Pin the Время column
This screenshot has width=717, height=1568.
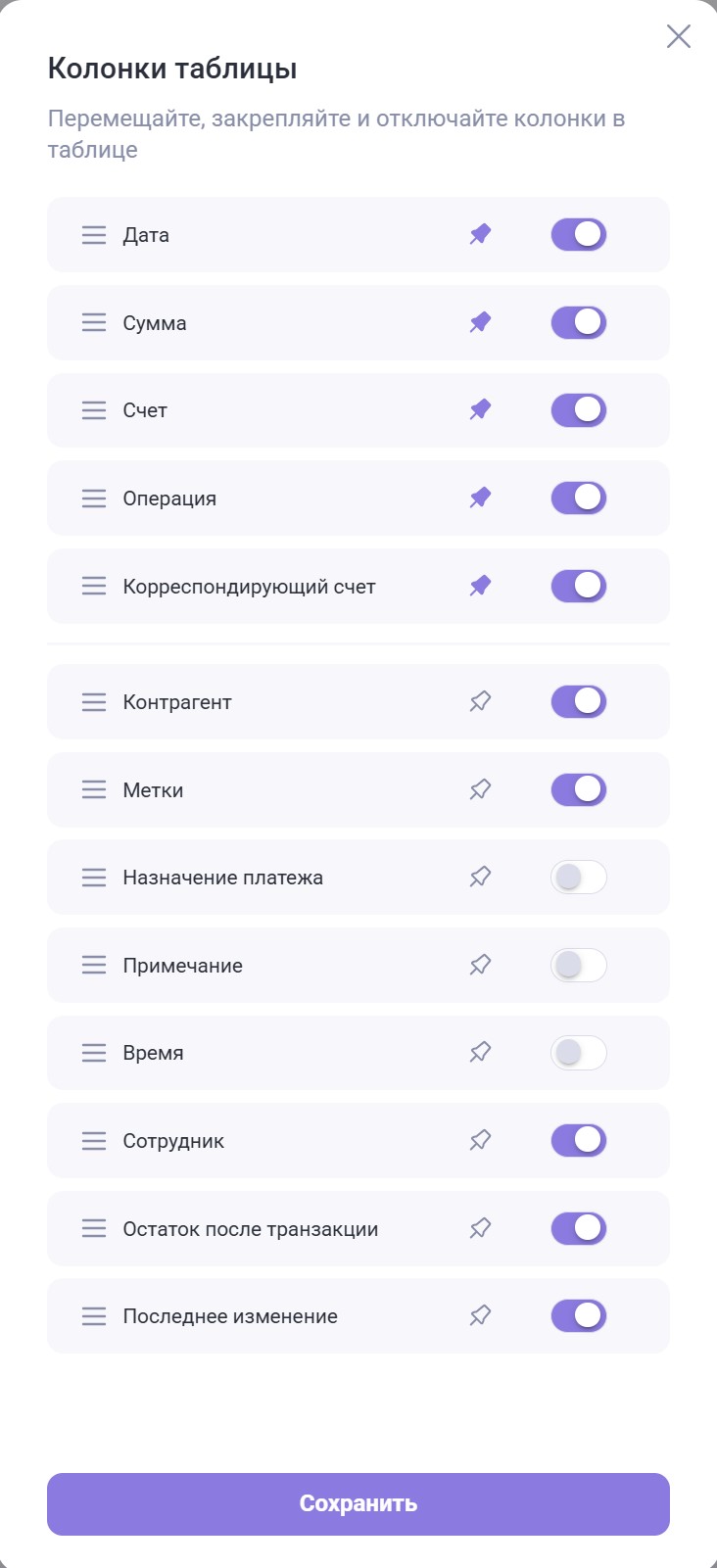click(x=480, y=1053)
